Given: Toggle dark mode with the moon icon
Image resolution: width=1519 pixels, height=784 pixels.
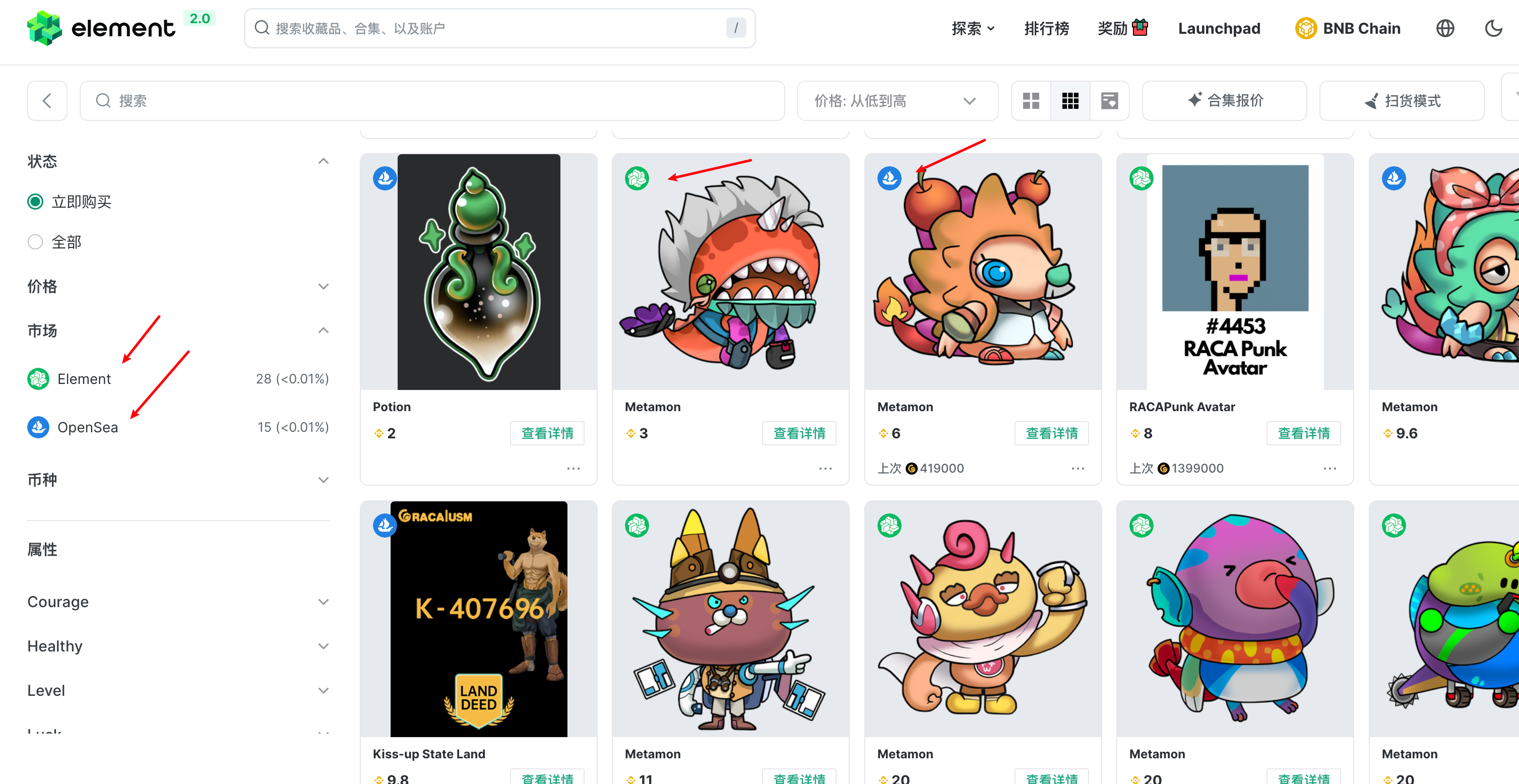Looking at the screenshot, I should 1493,28.
